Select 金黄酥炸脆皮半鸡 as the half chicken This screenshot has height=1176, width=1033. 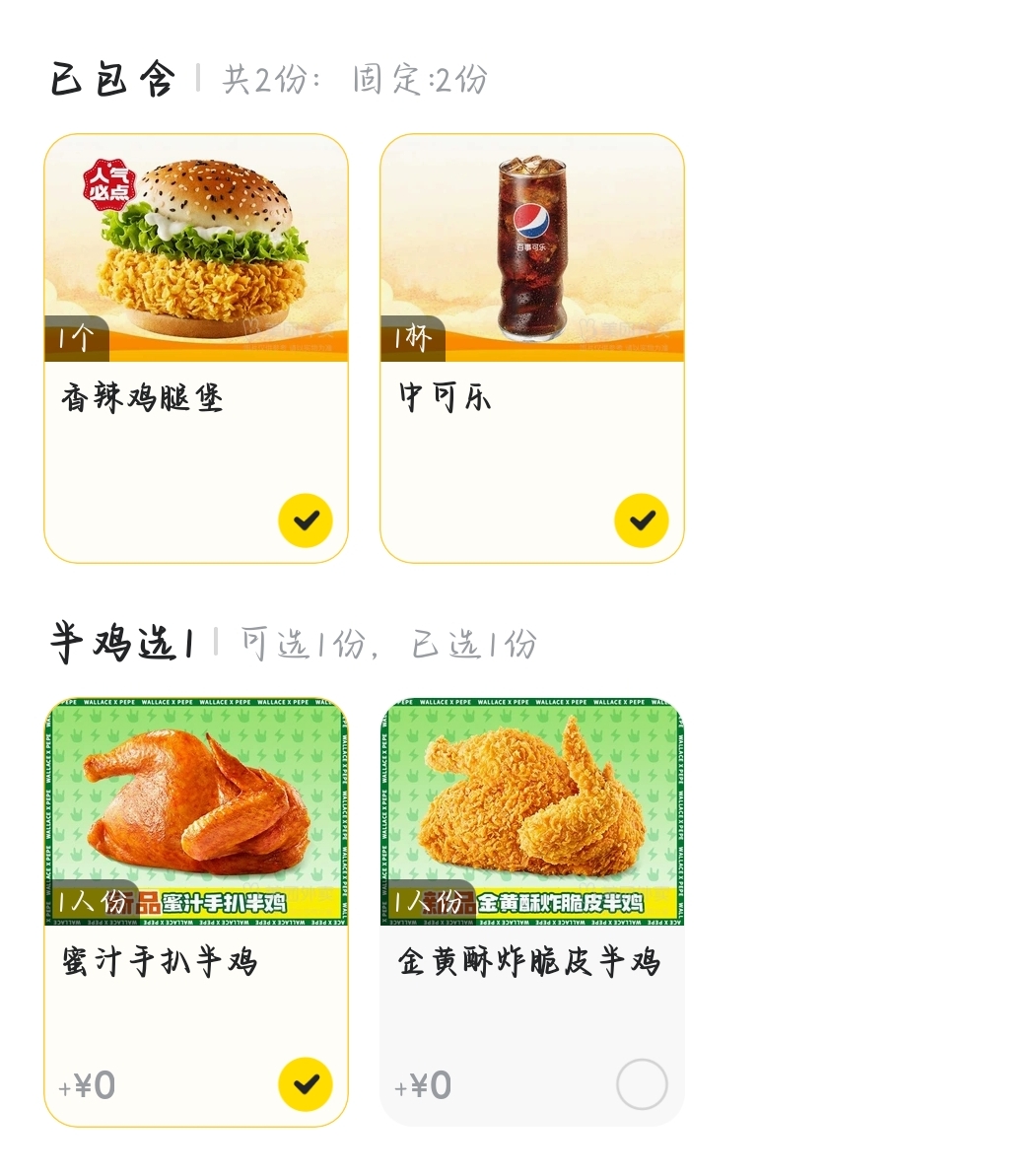tap(641, 1083)
